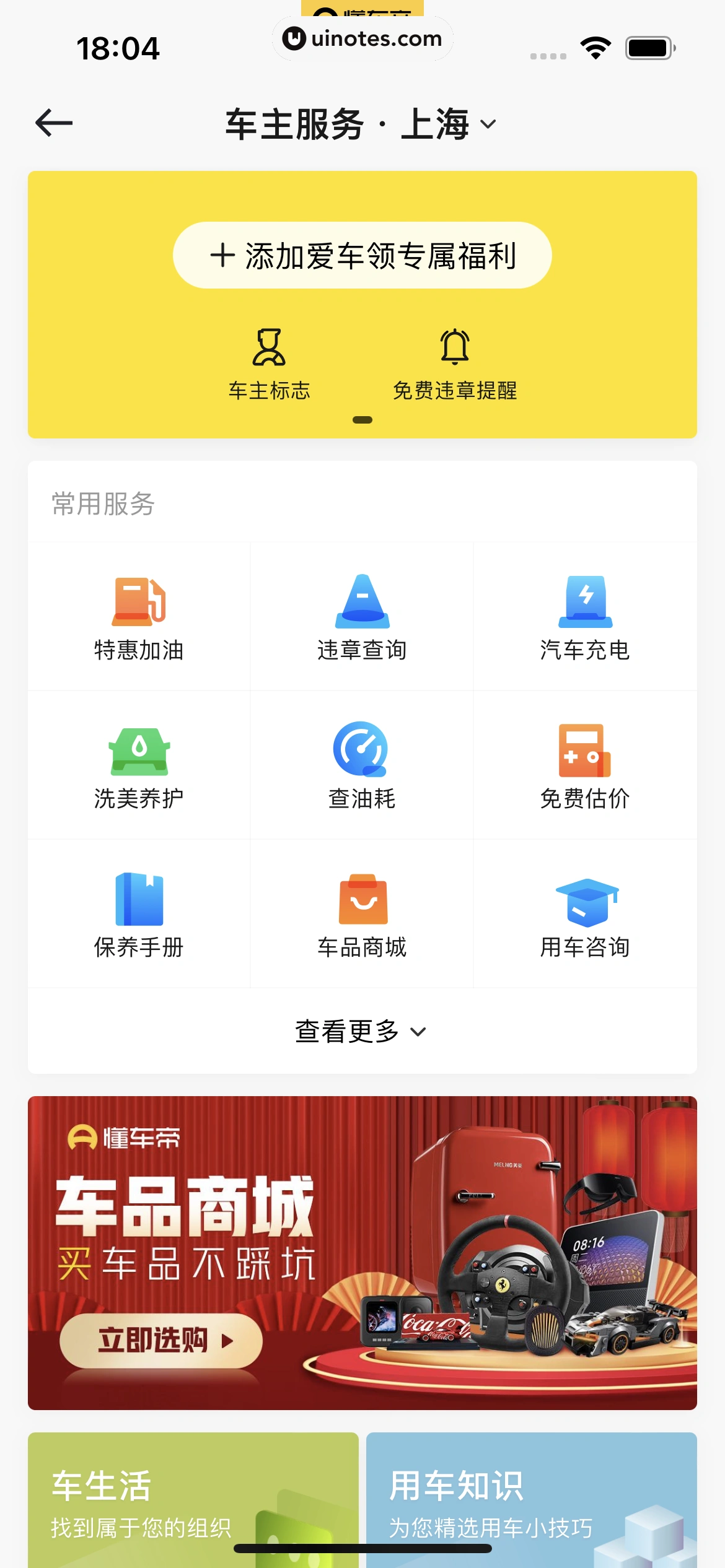Open the 车生活 card
The image size is (725, 1568).
point(193,1500)
